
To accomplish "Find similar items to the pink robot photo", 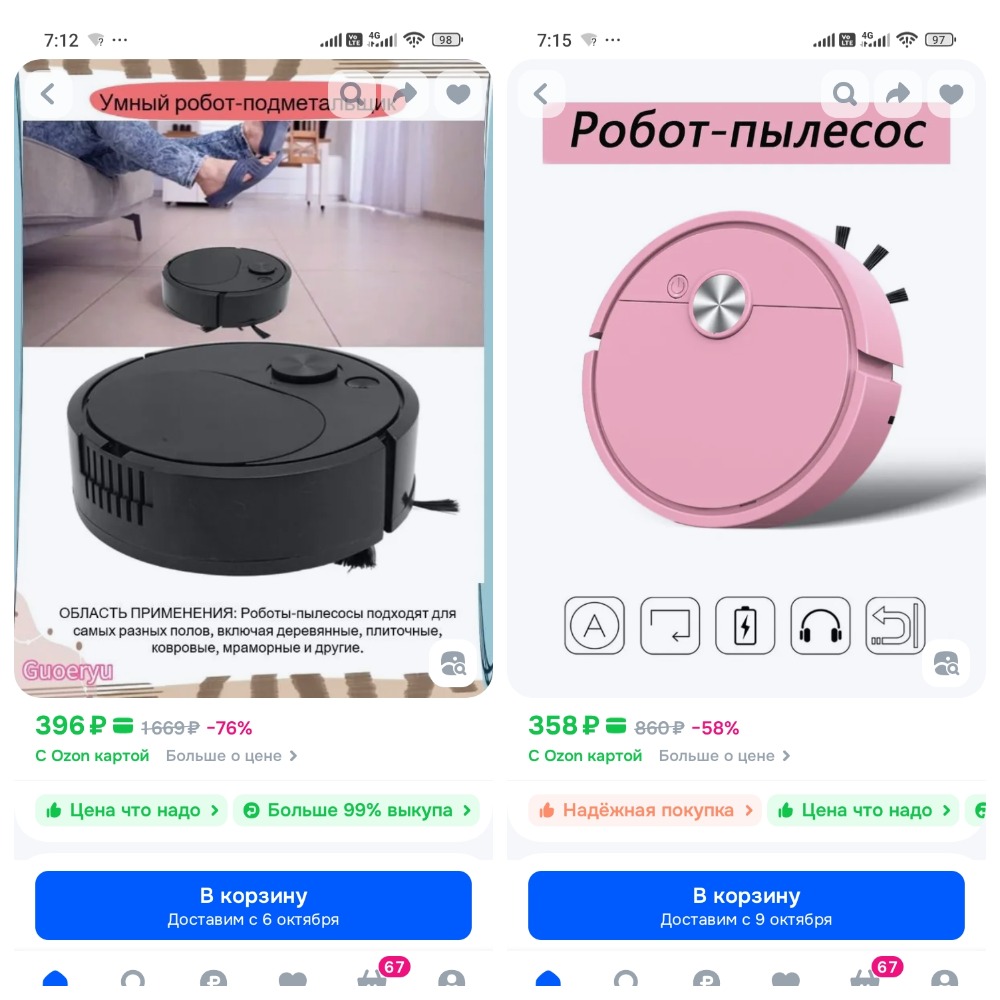I will [x=946, y=664].
